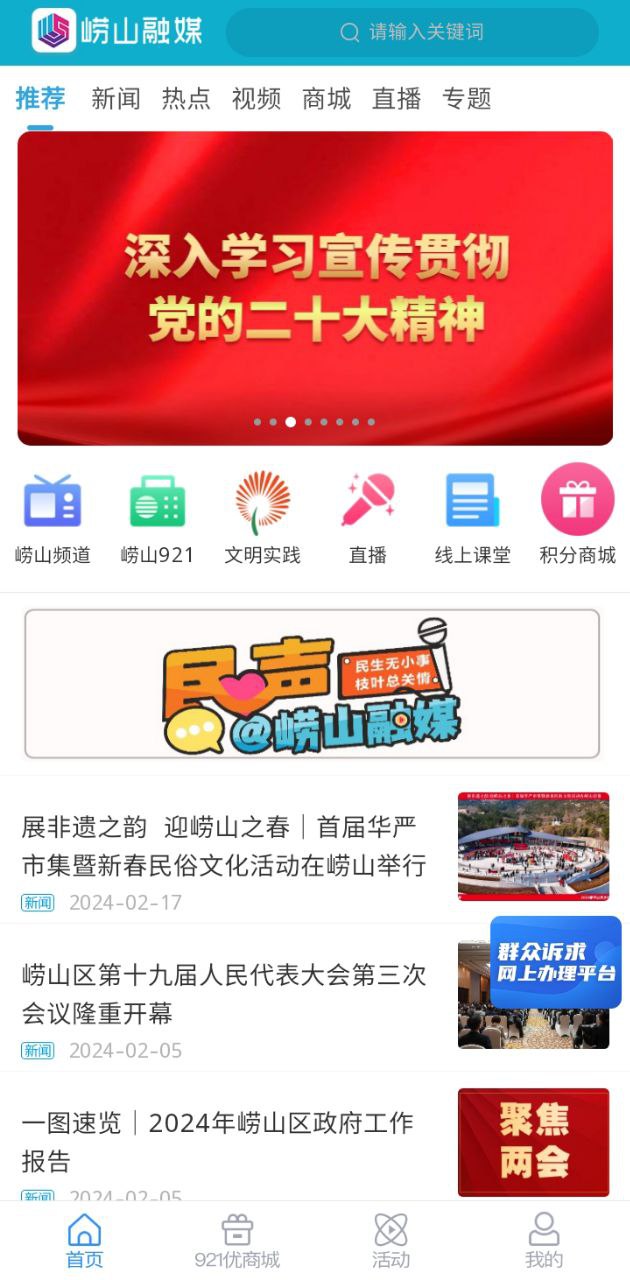Open 积分商城 gift shortcut
This screenshot has height=1280, width=630.
click(x=577, y=518)
